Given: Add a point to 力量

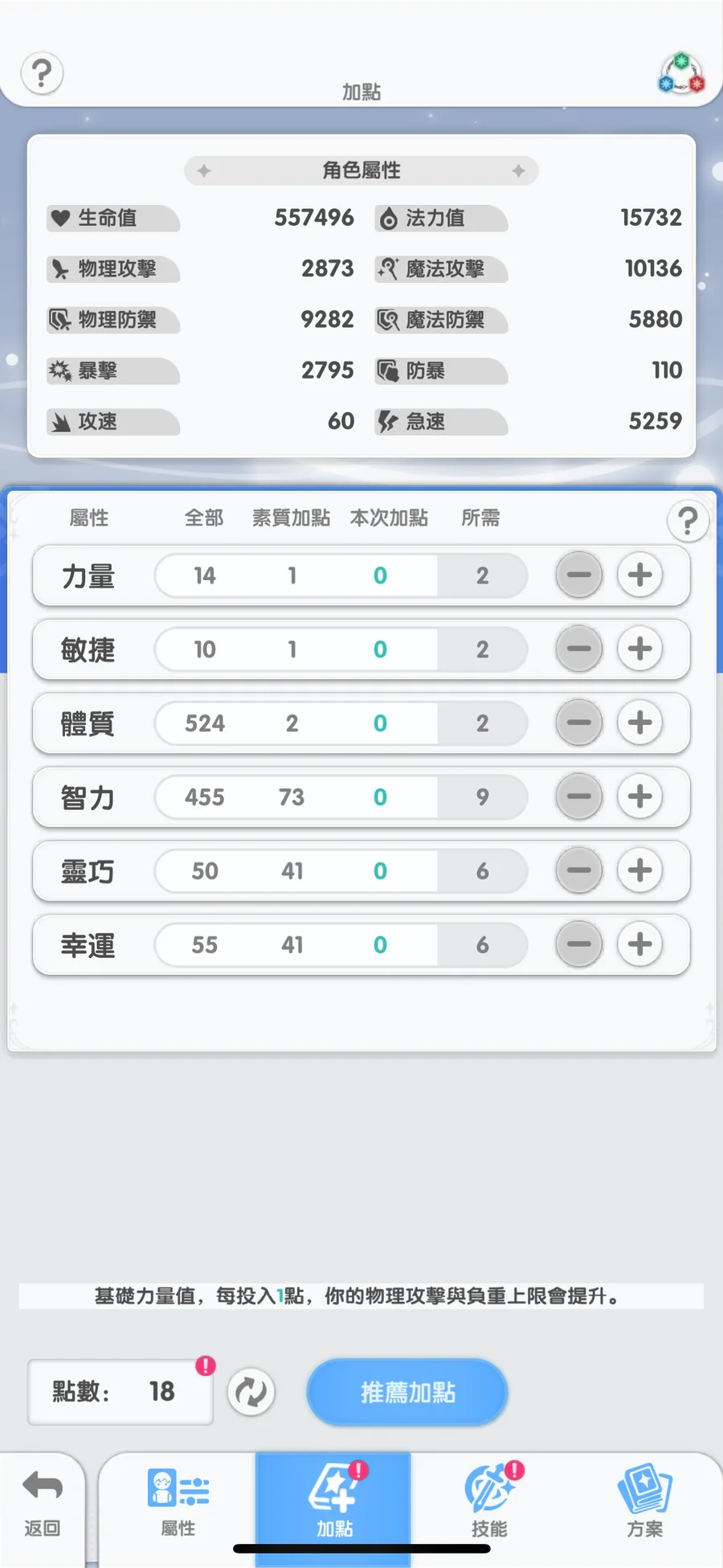Looking at the screenshot, I should pos(639,575).
